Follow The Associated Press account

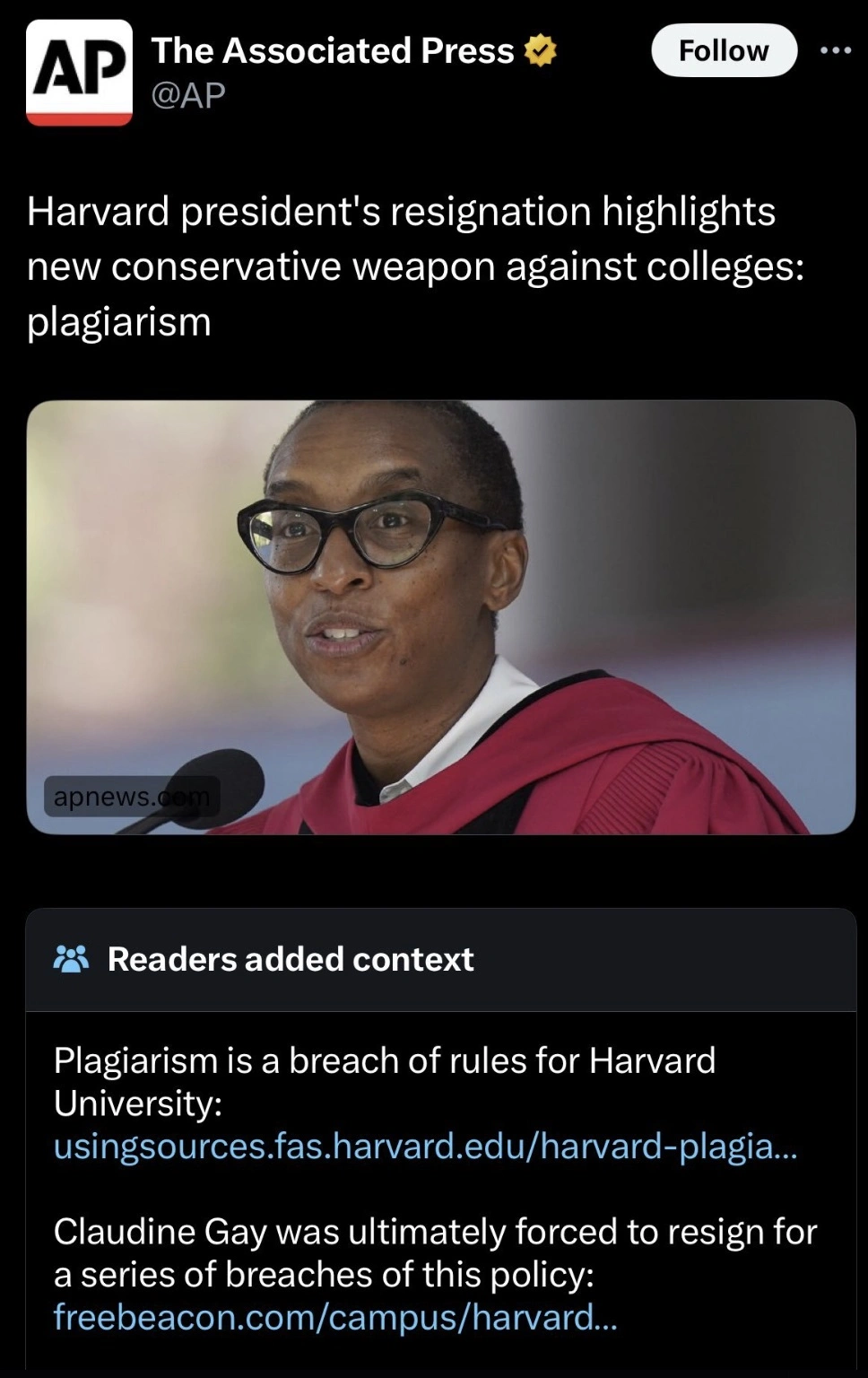(723, 50)
